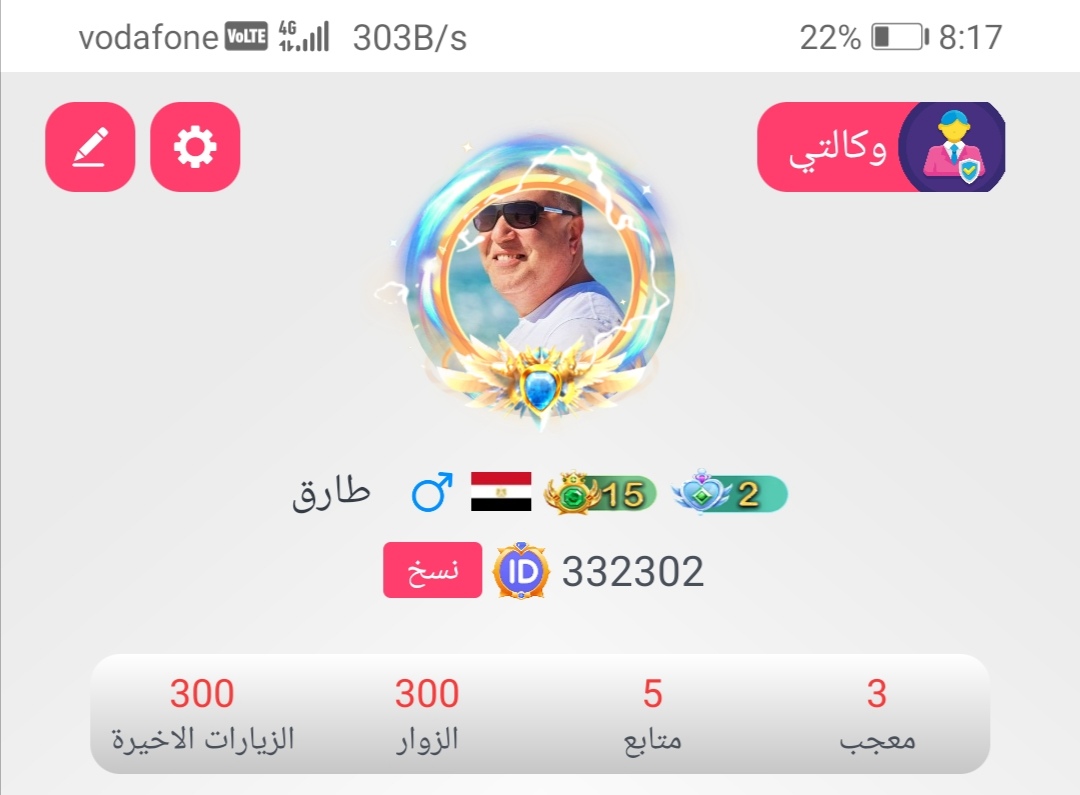Screen dimensions: 1080x795
Task: Tap the level 15 badge
Action: 600,494
